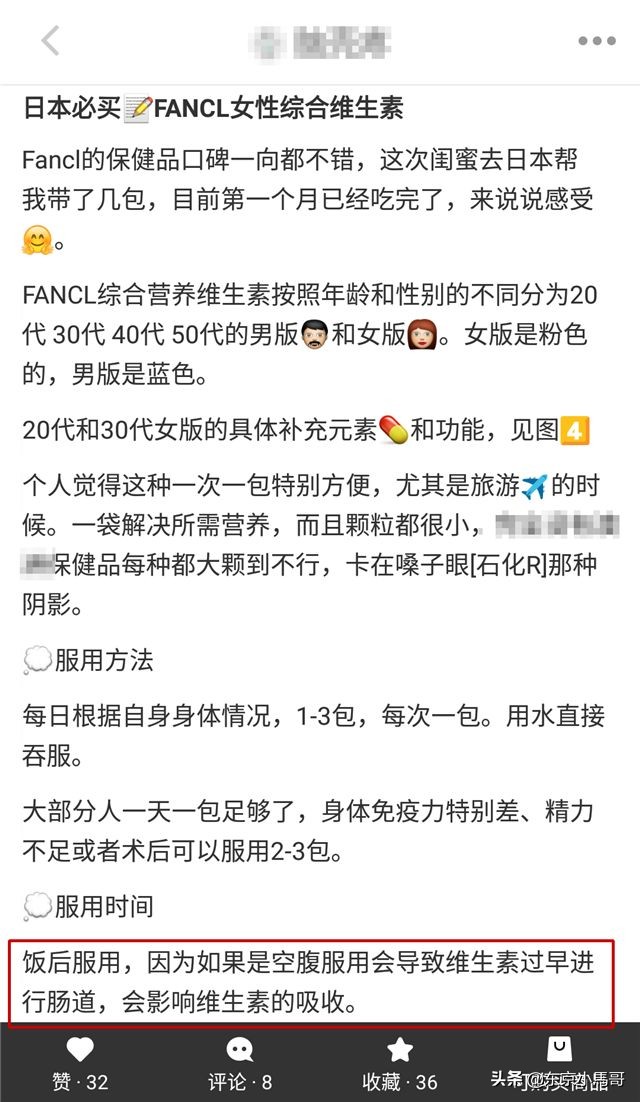
Task: Go back using the top arrow
Action: (x=50, y=40)
